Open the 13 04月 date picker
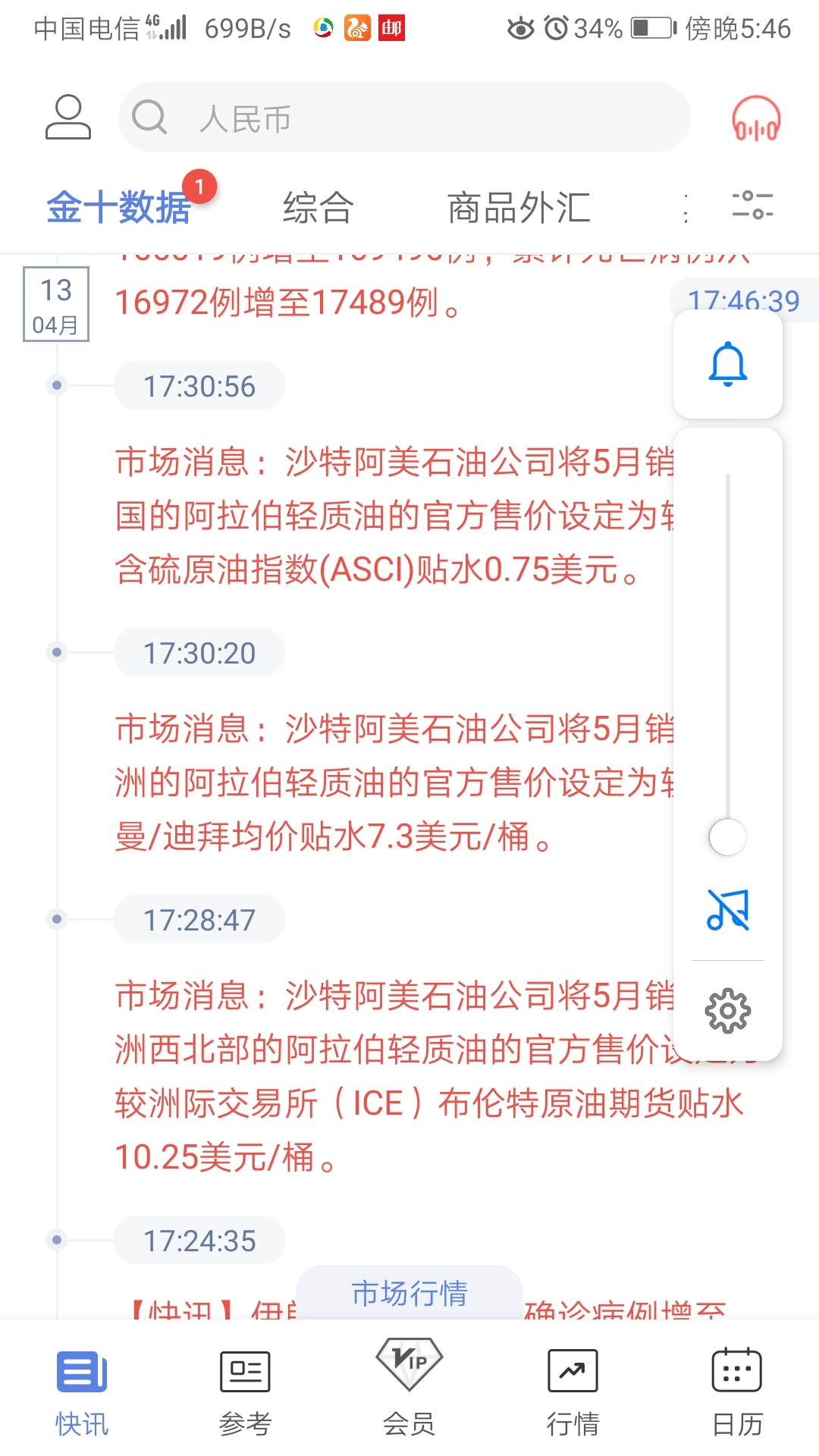 [56, 303]
